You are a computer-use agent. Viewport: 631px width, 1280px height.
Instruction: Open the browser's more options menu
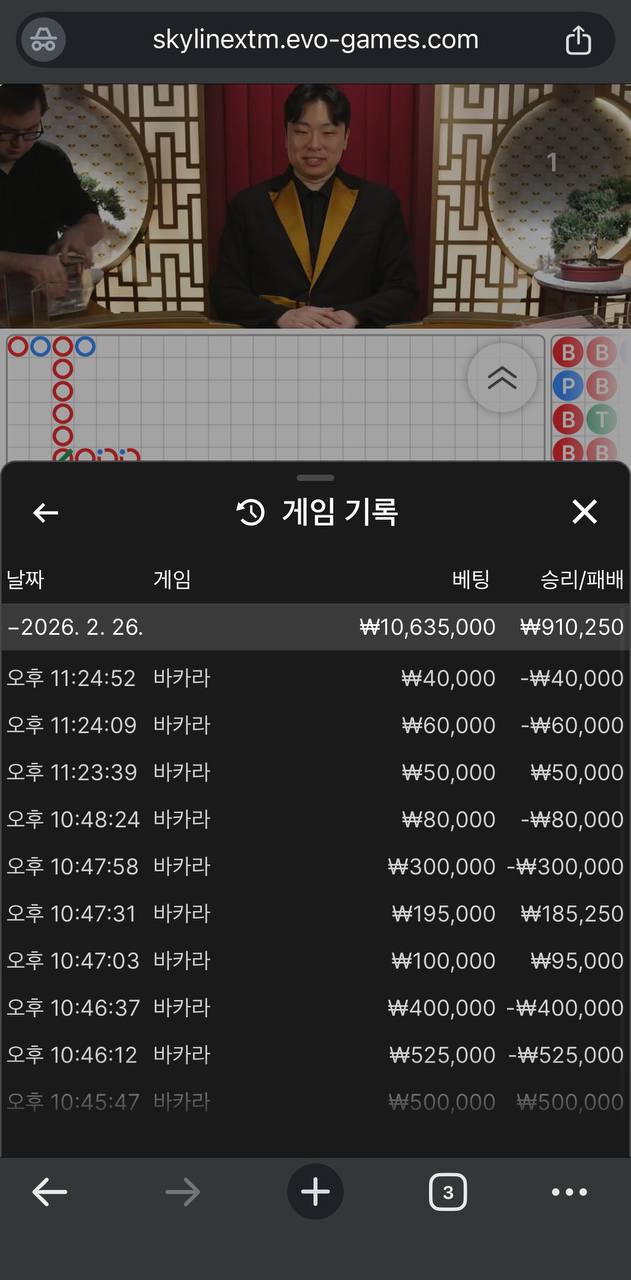(x=569, y=1192)
